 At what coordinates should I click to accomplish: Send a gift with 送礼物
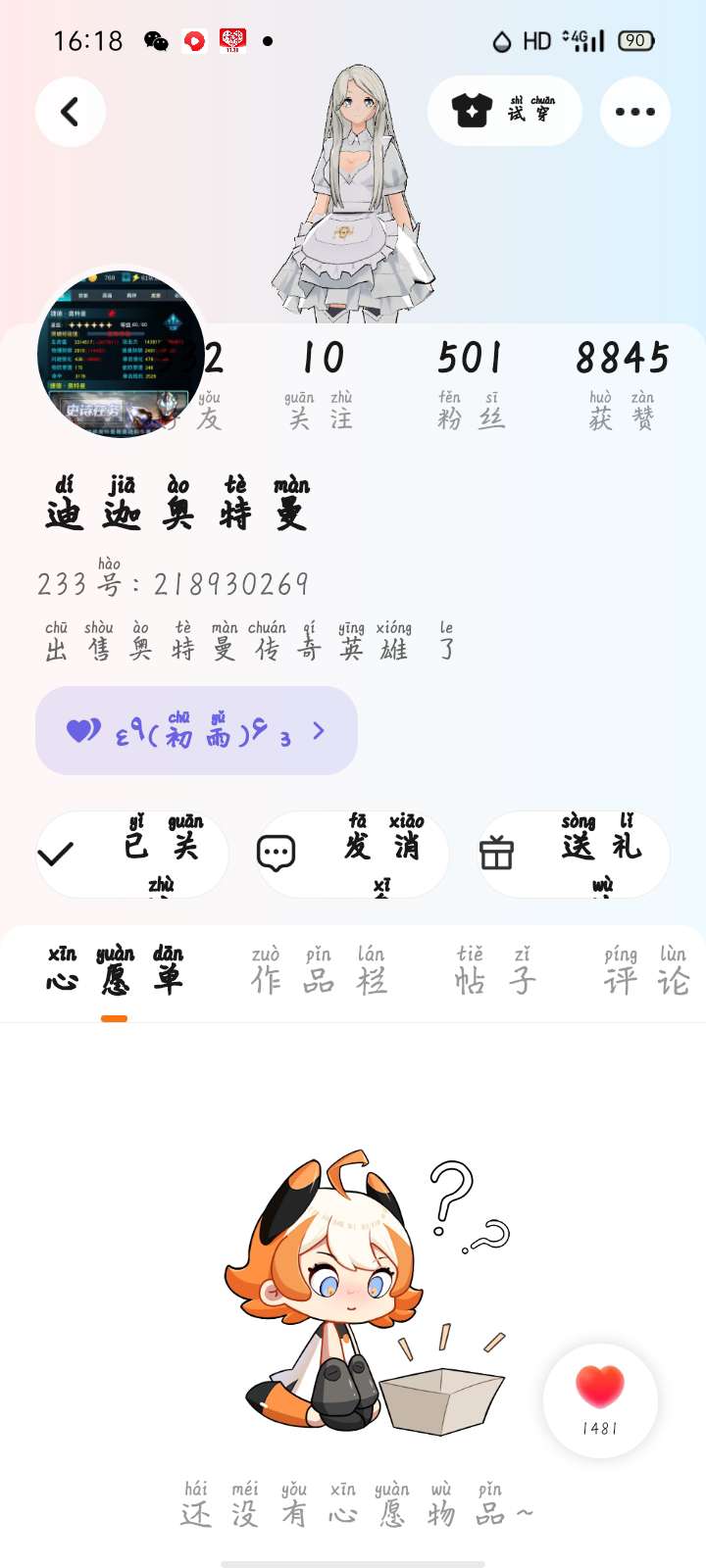[574, 854]
